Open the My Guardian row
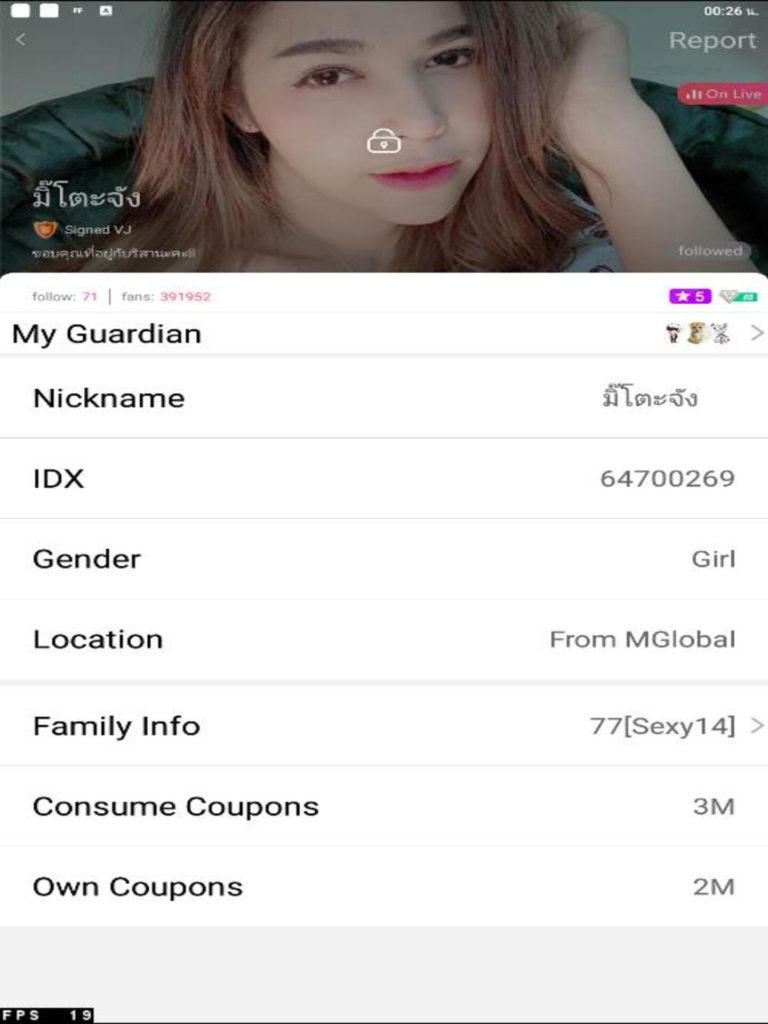The height and width of the screenshot is (1024, 768). click(384, 334)
